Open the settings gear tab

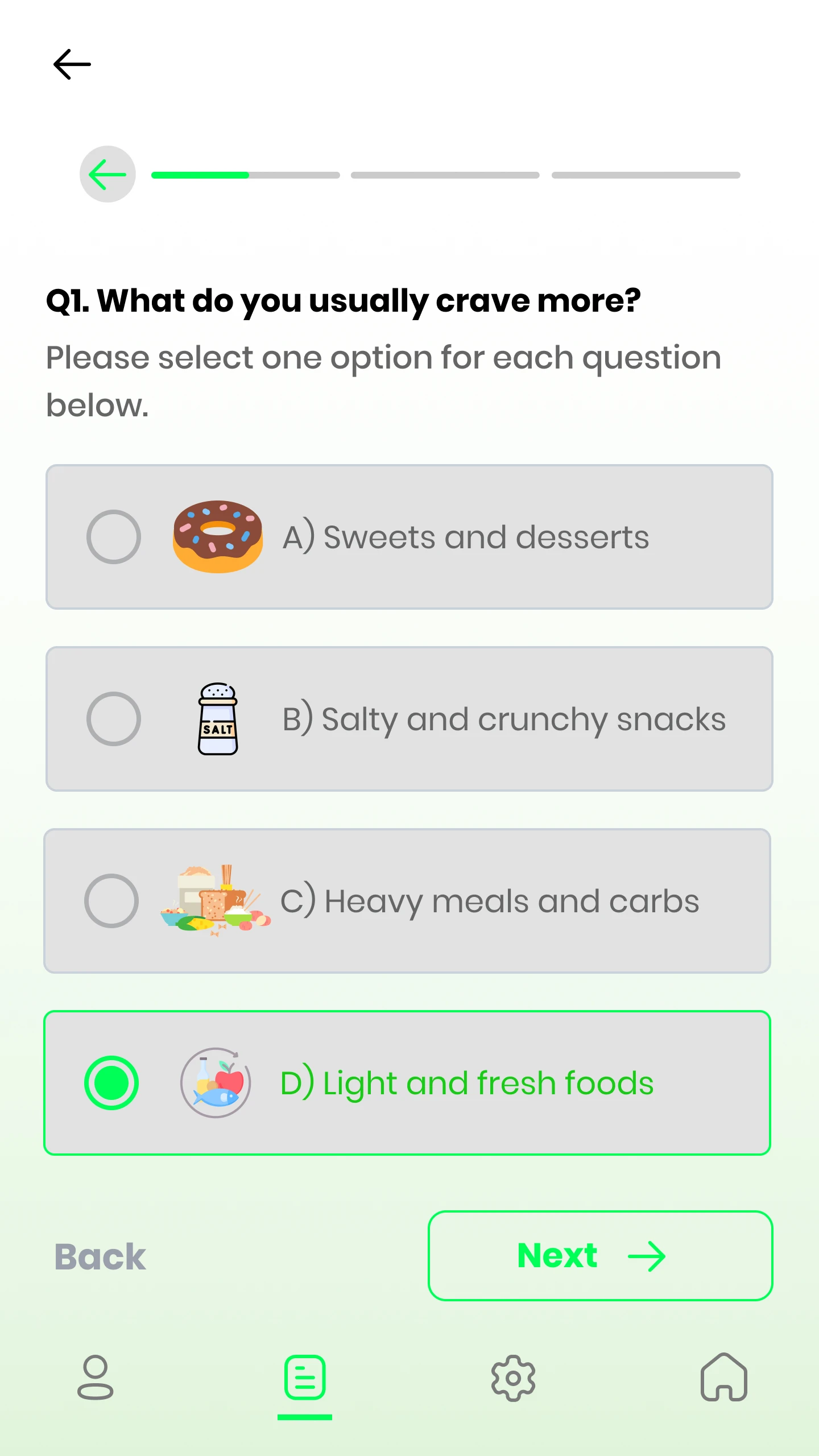[513, 1378]
